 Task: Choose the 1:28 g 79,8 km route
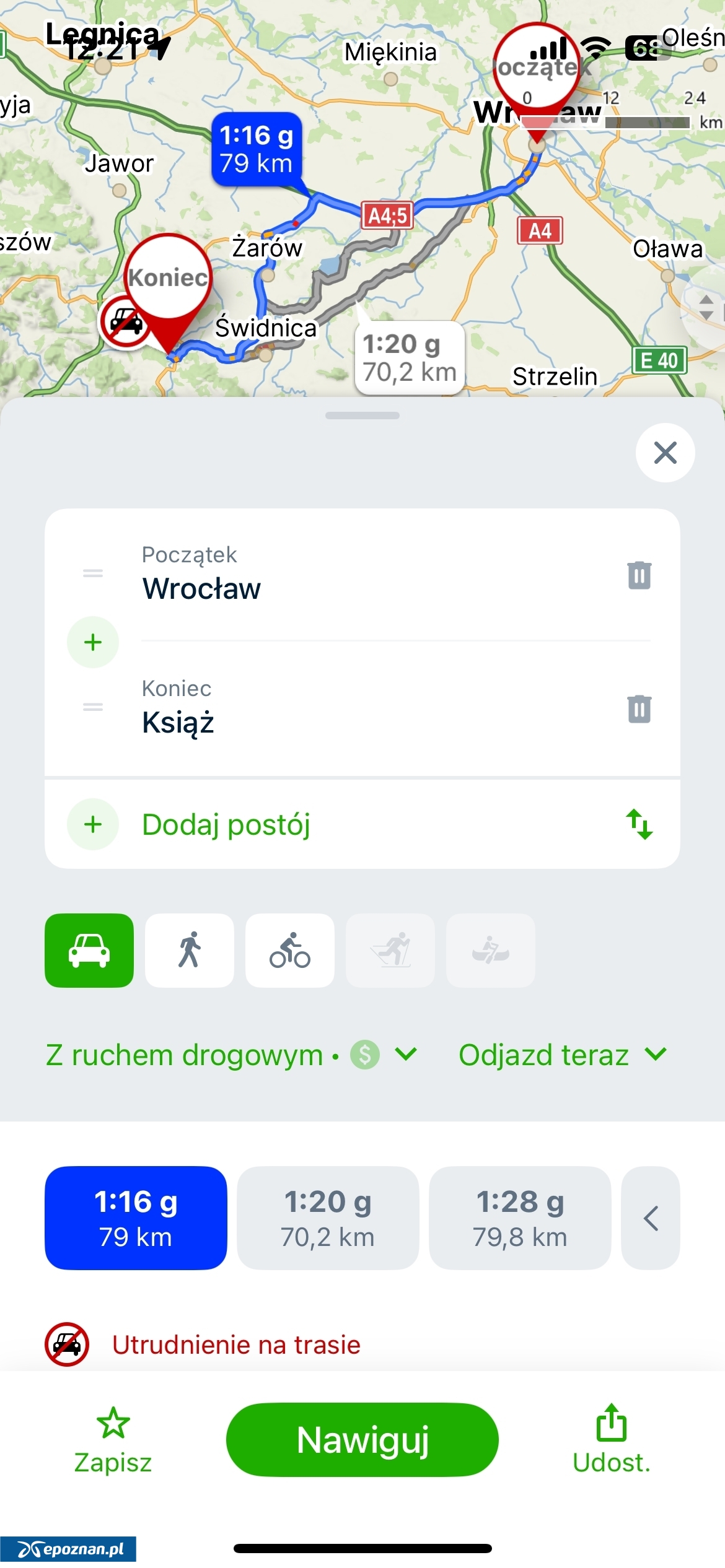point(520,1218)
